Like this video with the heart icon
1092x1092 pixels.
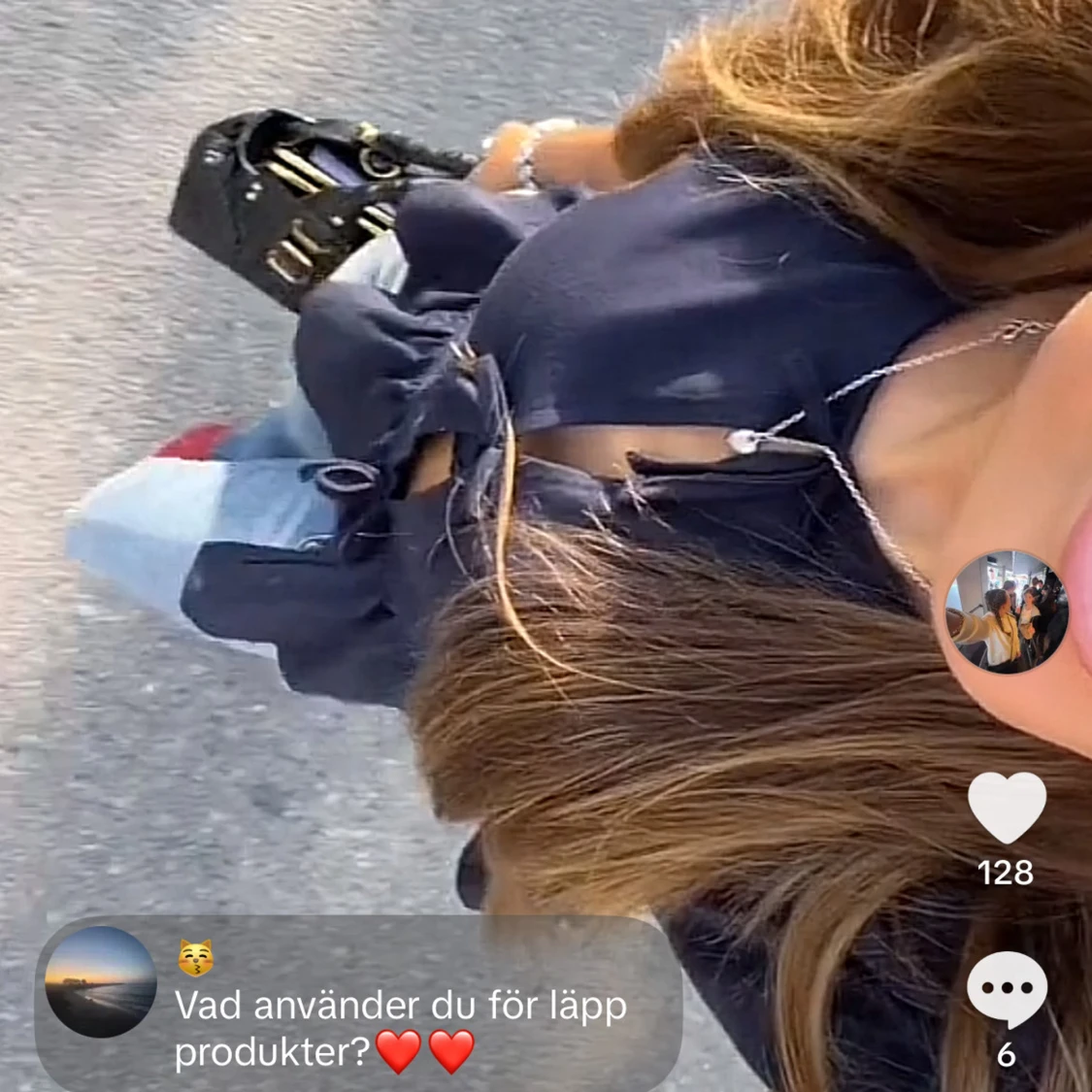tap(1007, 808)
